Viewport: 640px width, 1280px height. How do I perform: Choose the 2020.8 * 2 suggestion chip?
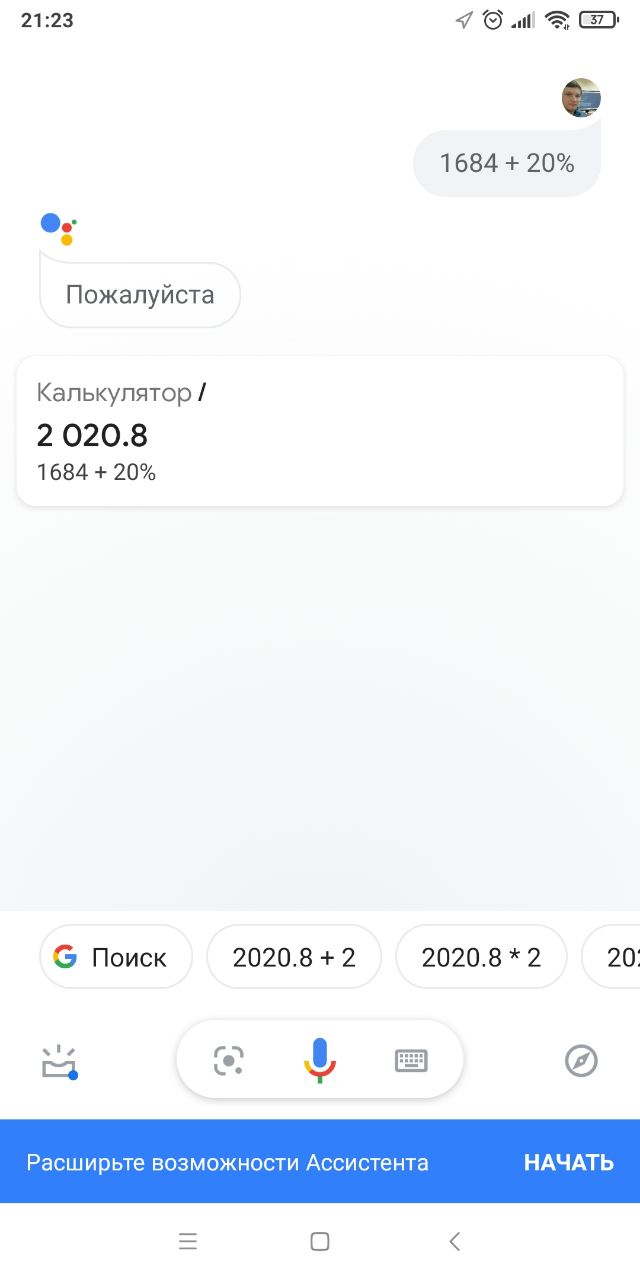coord(481,957)
